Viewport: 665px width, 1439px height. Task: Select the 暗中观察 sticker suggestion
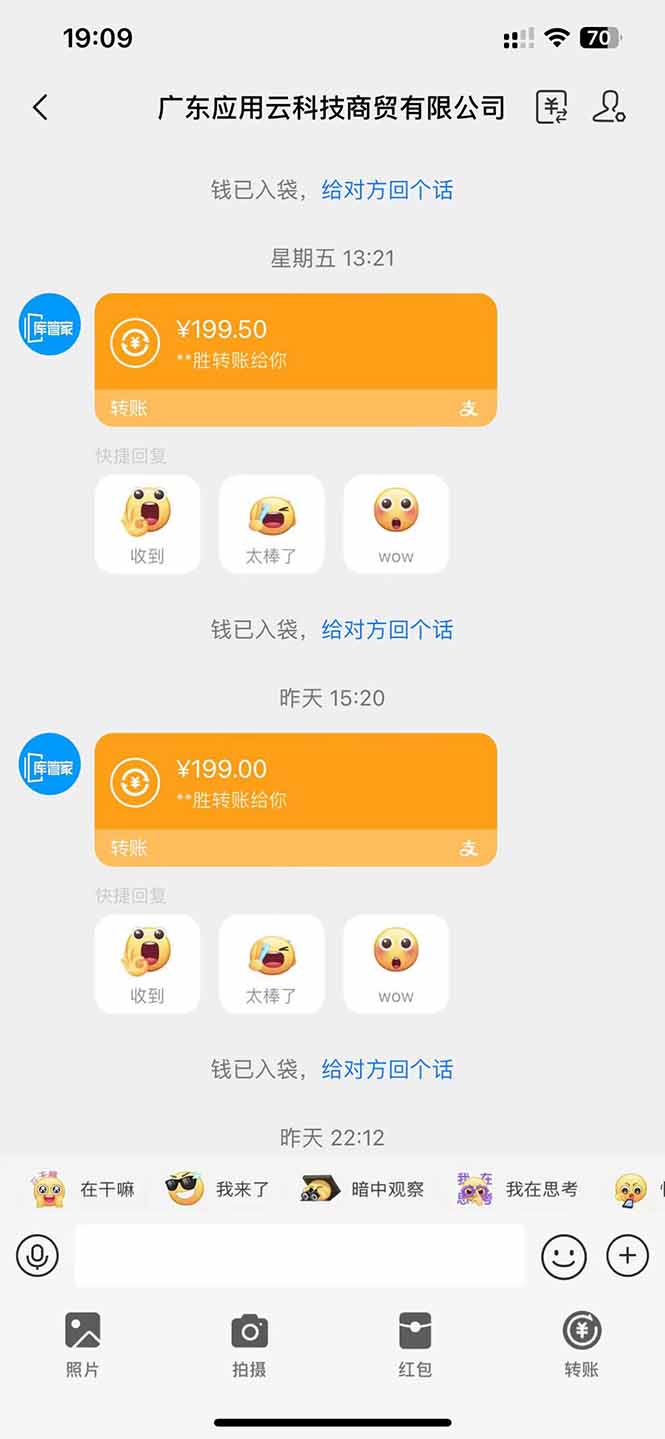pos(363,1189)
